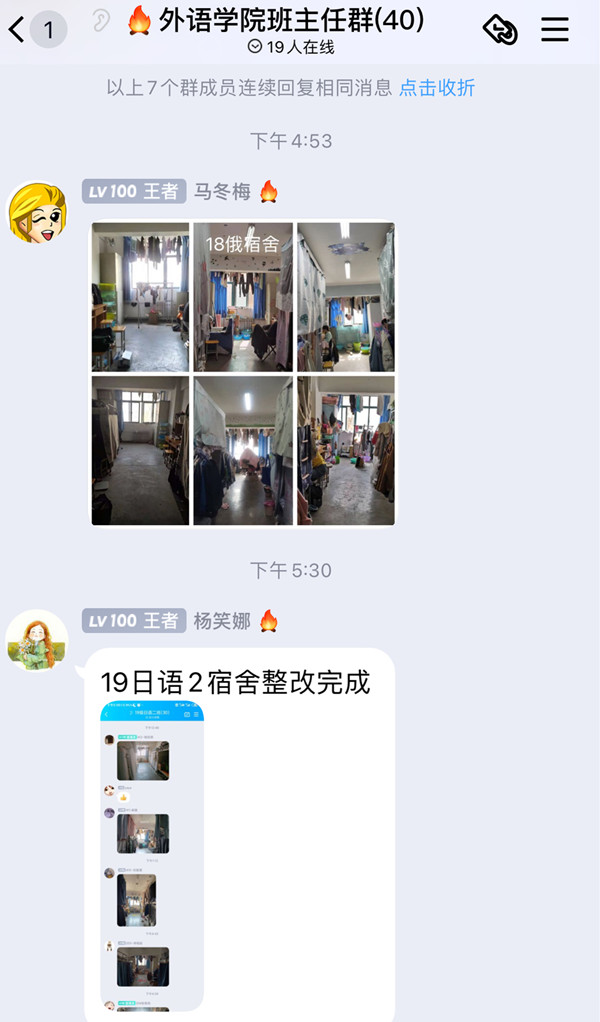The width and height of the screenshot is (600, 1022).
Task: Open 杨笑娜's avatar profile
Action: coord(37,640)
